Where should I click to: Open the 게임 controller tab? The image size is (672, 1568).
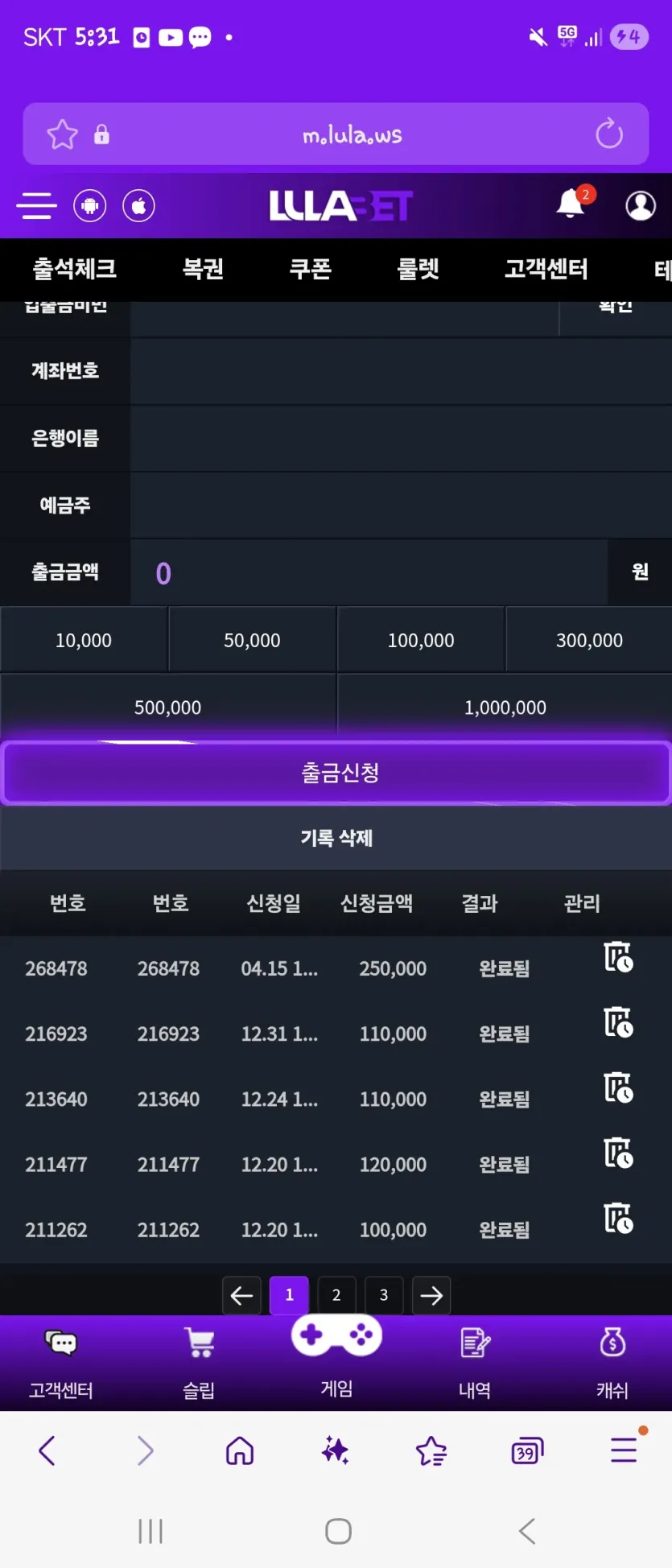point(336,1351)
